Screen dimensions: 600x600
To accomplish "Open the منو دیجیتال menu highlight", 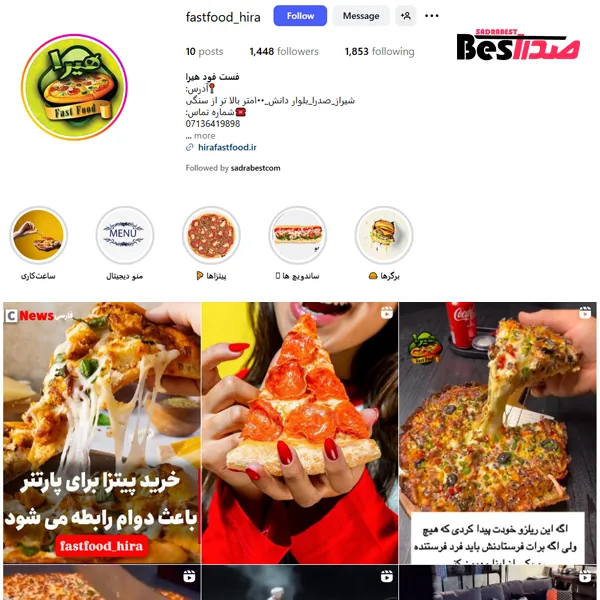I will (x=125, y=236).
